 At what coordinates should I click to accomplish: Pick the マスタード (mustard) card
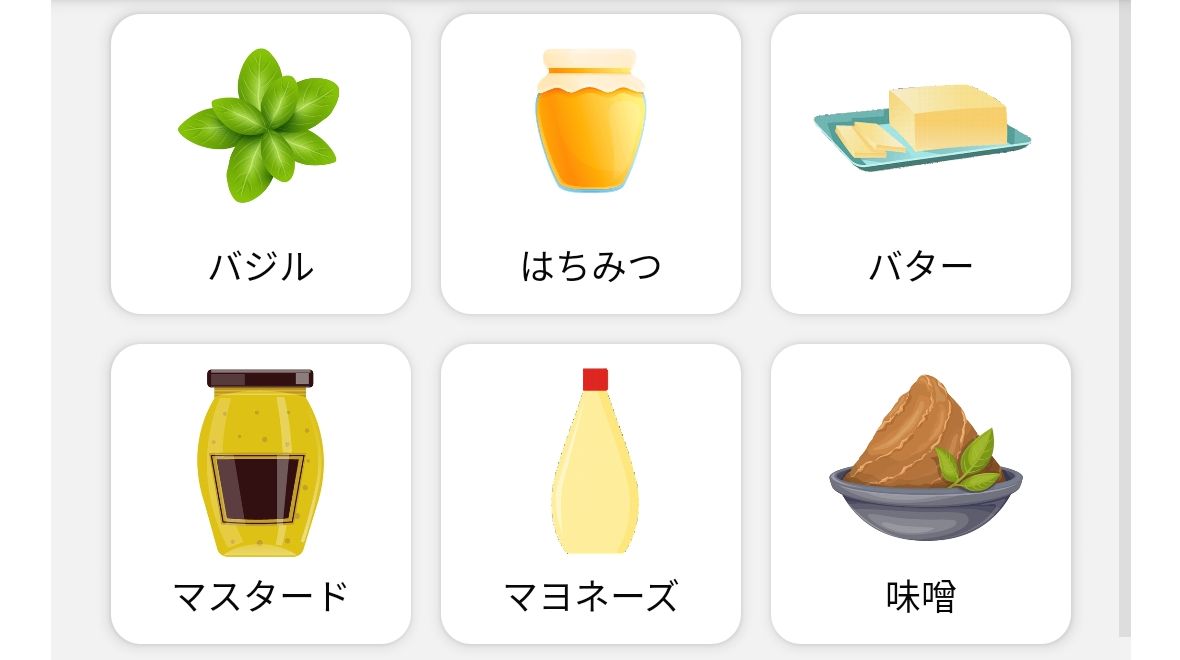260,494
